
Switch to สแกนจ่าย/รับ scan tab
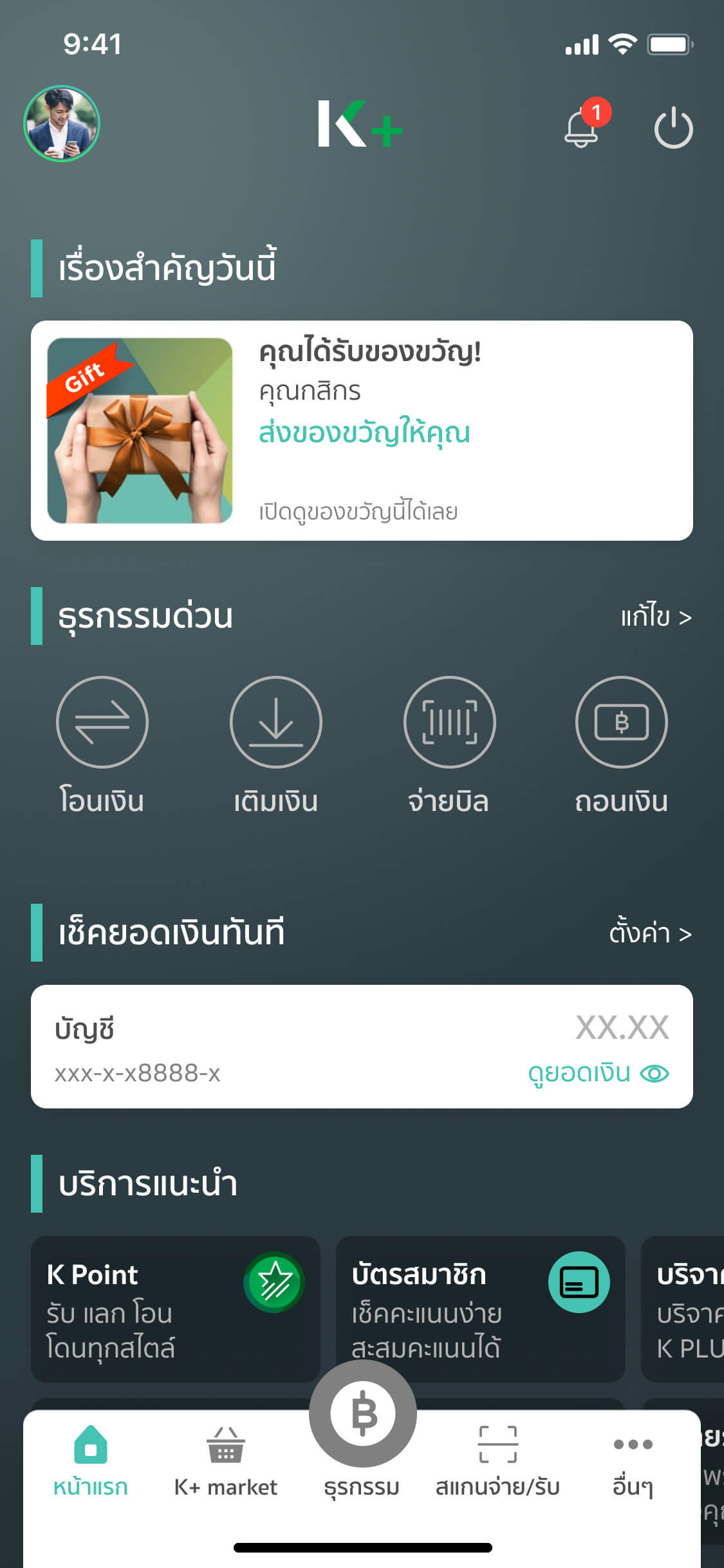(x=497, y=1461)
